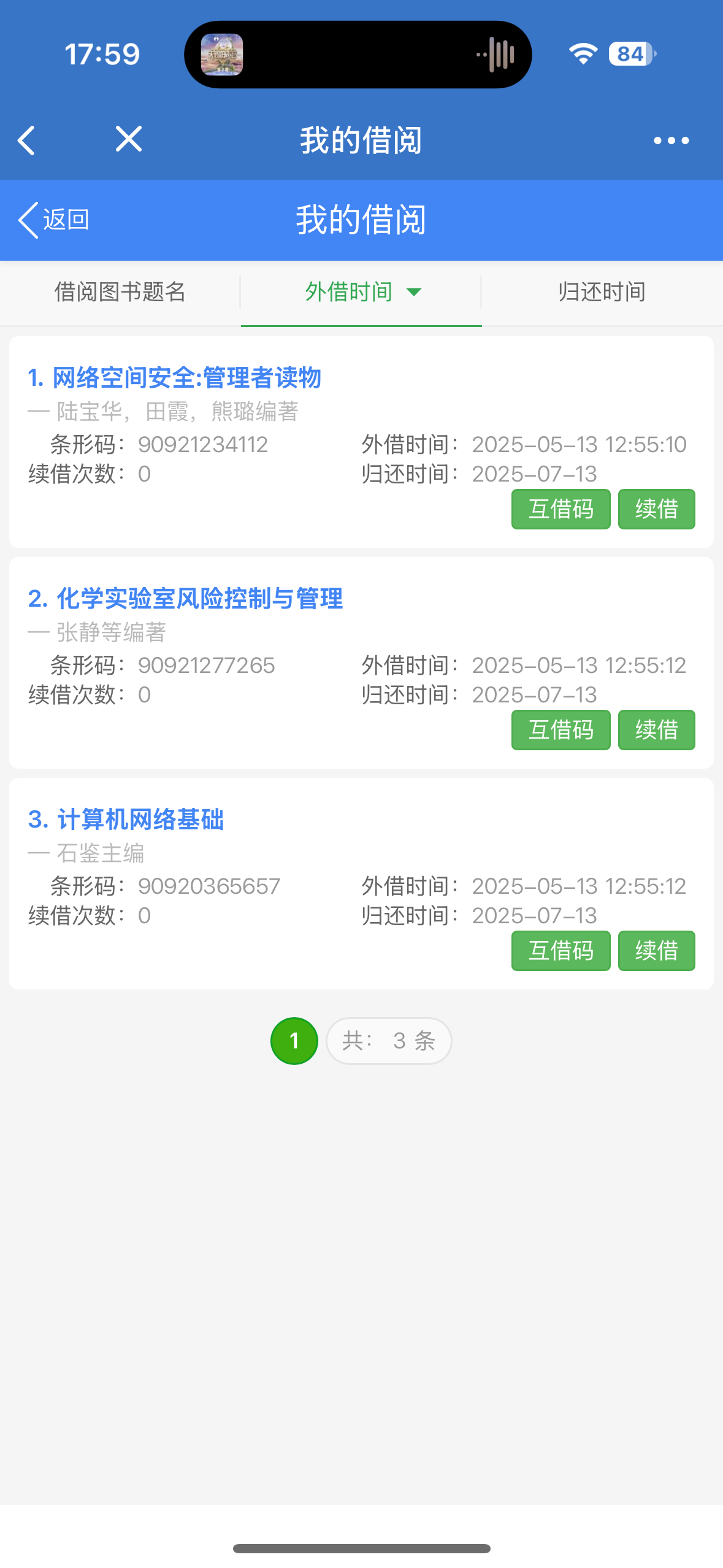Sort by 归还时间

coord(602,292)
